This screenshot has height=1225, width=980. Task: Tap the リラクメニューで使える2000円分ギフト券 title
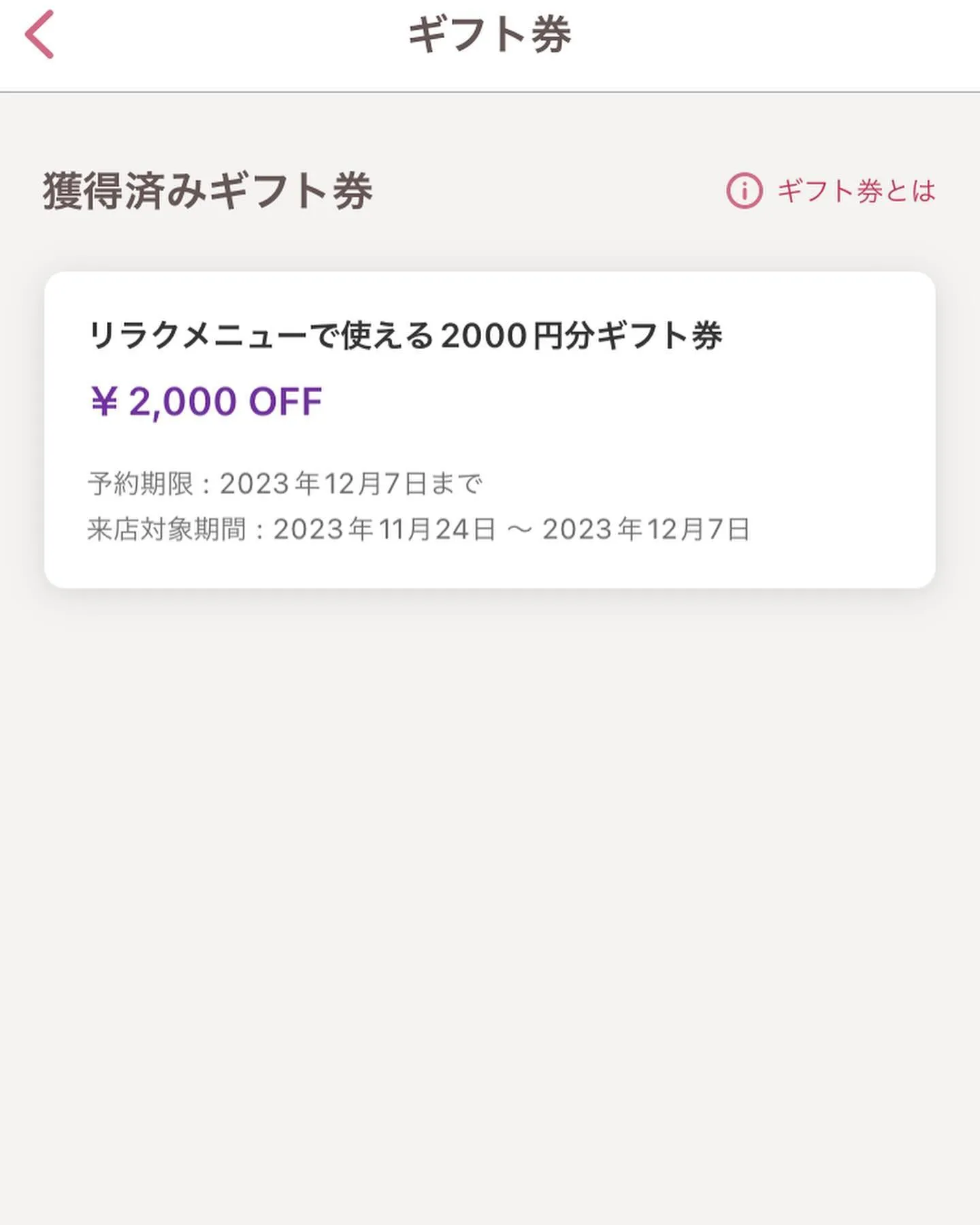[407, 335]
